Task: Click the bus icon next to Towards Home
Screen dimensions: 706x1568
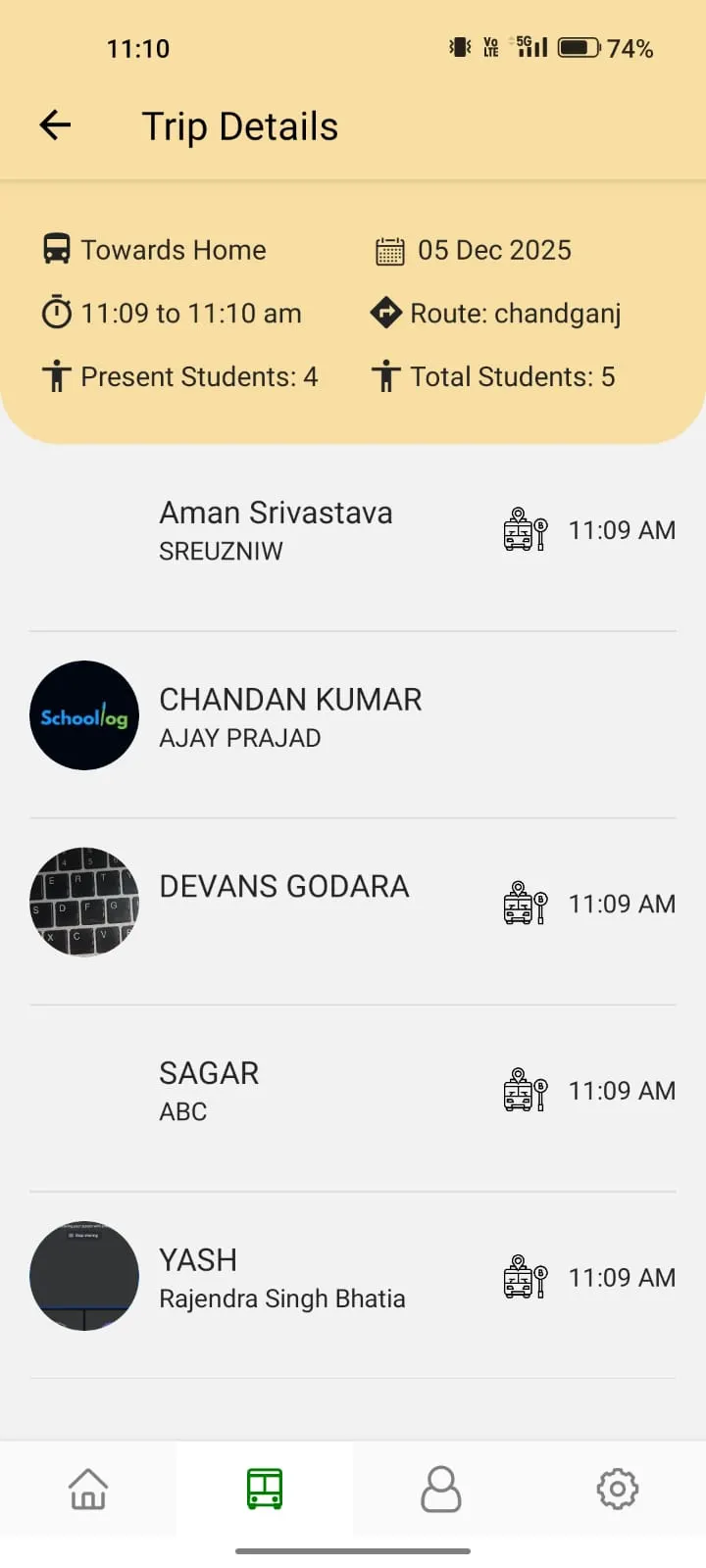Action: point(56,250)
